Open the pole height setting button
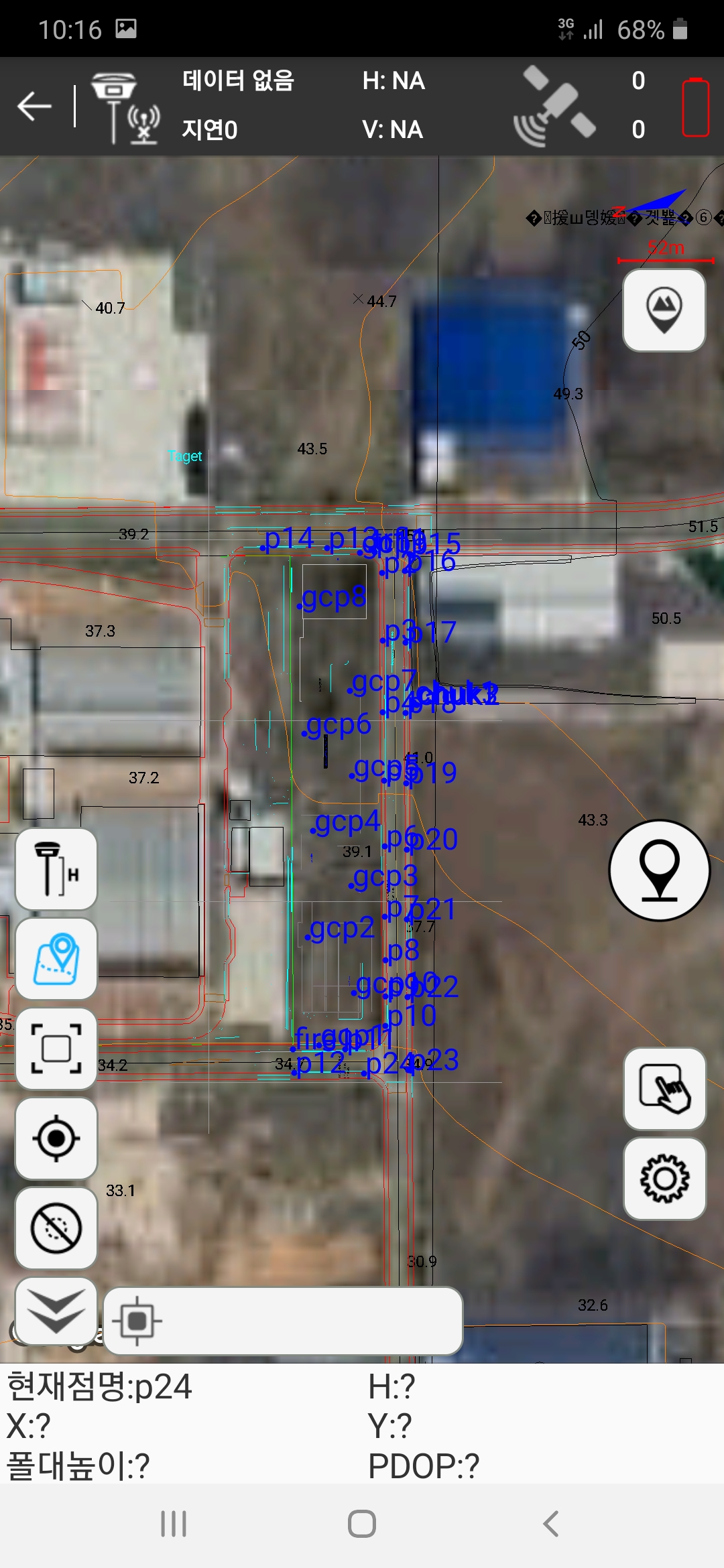The image size is (724, 1568). [x=56, y=870]
